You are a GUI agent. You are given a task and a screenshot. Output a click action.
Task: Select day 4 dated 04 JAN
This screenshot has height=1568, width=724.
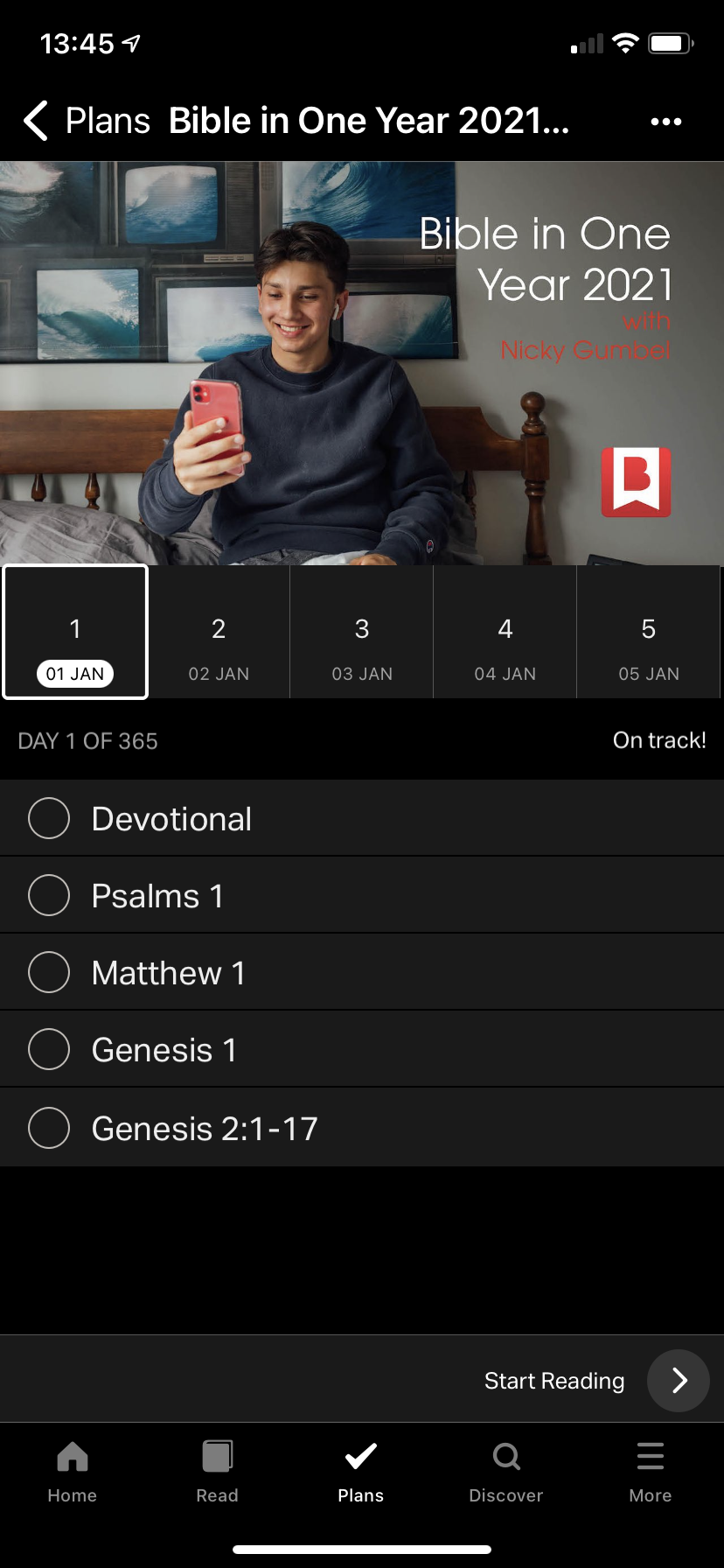(x=505, y=633)
